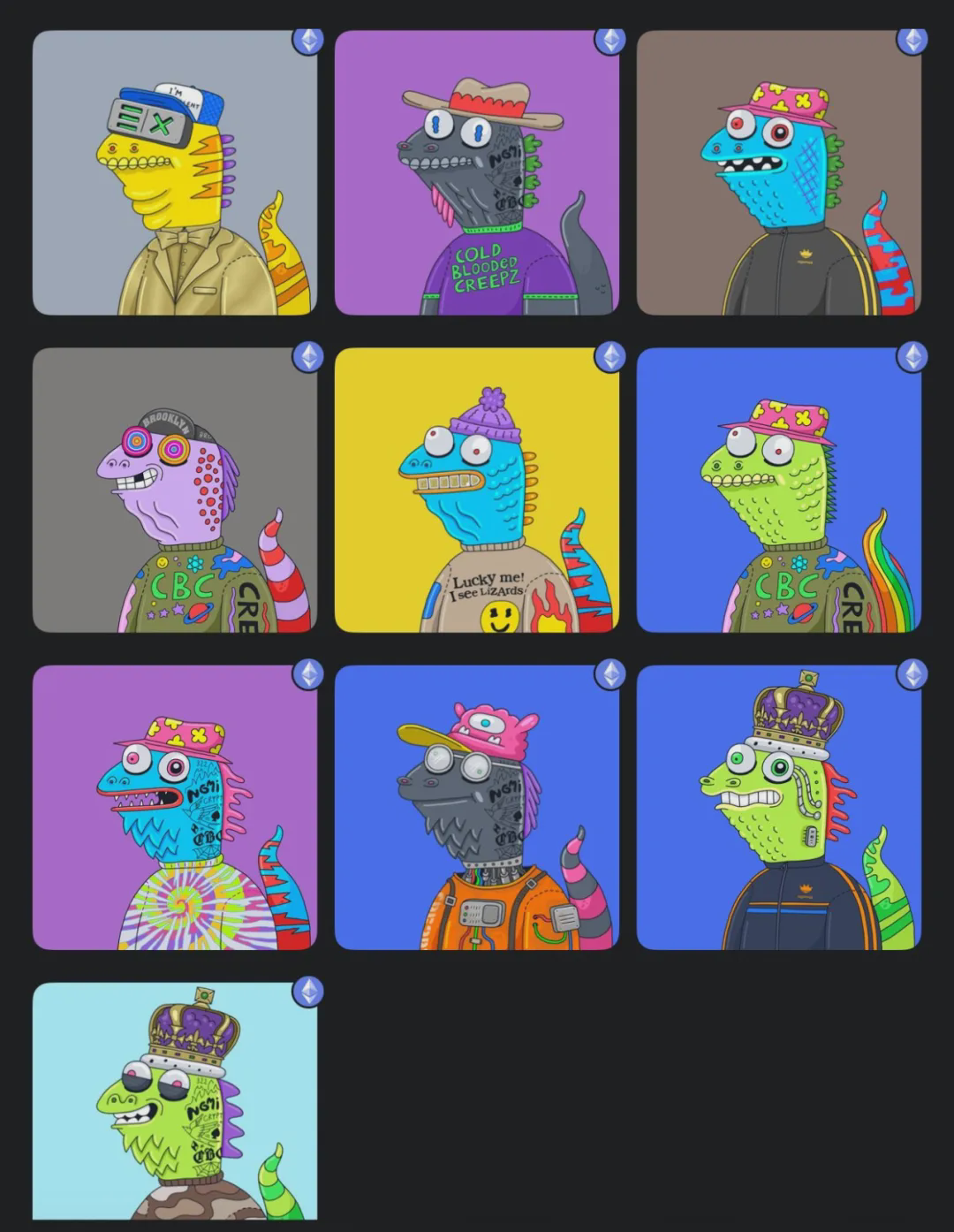Open crowned lizard on light blue background
Screen dimensions: 954x1232
[x=175, y=1101]
